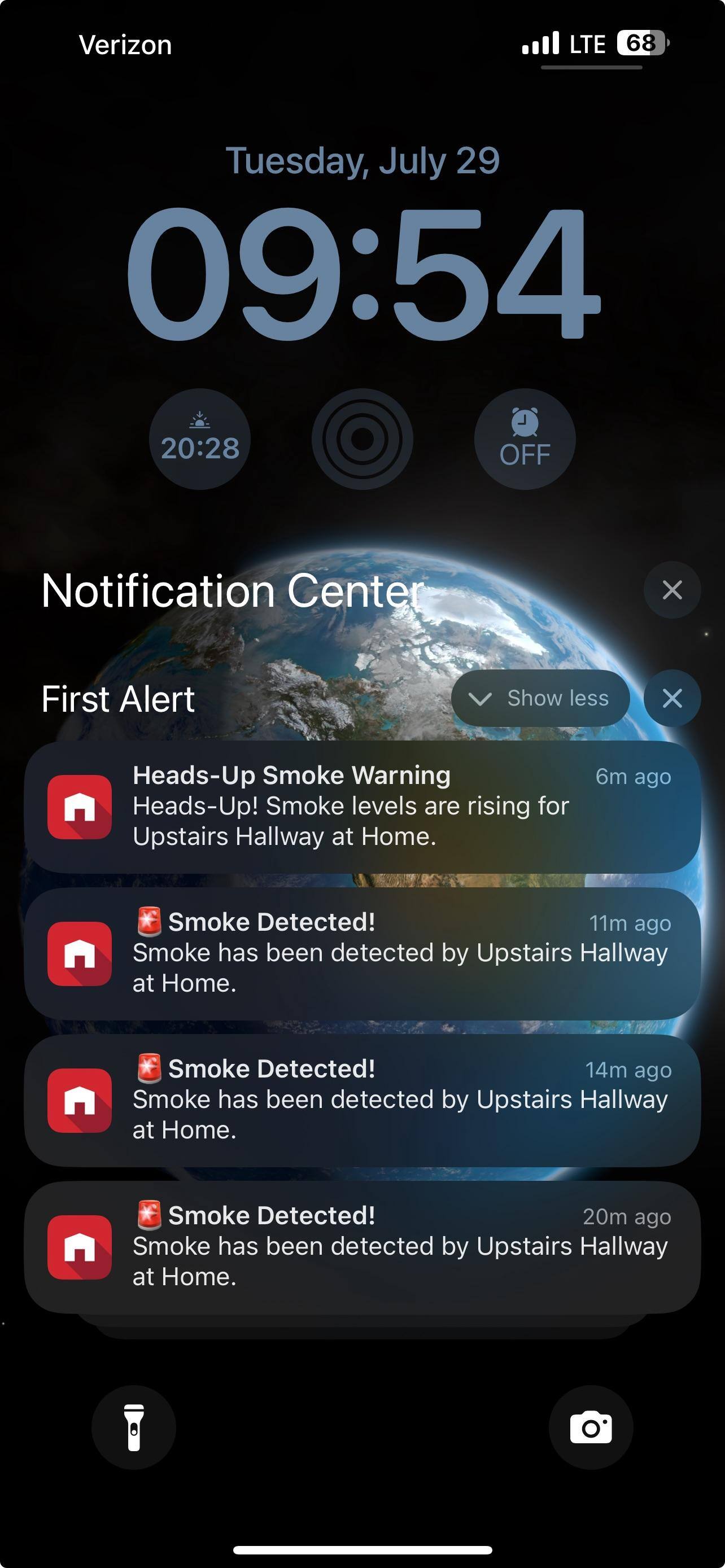Turn on the flashlight

(134, 1427)
